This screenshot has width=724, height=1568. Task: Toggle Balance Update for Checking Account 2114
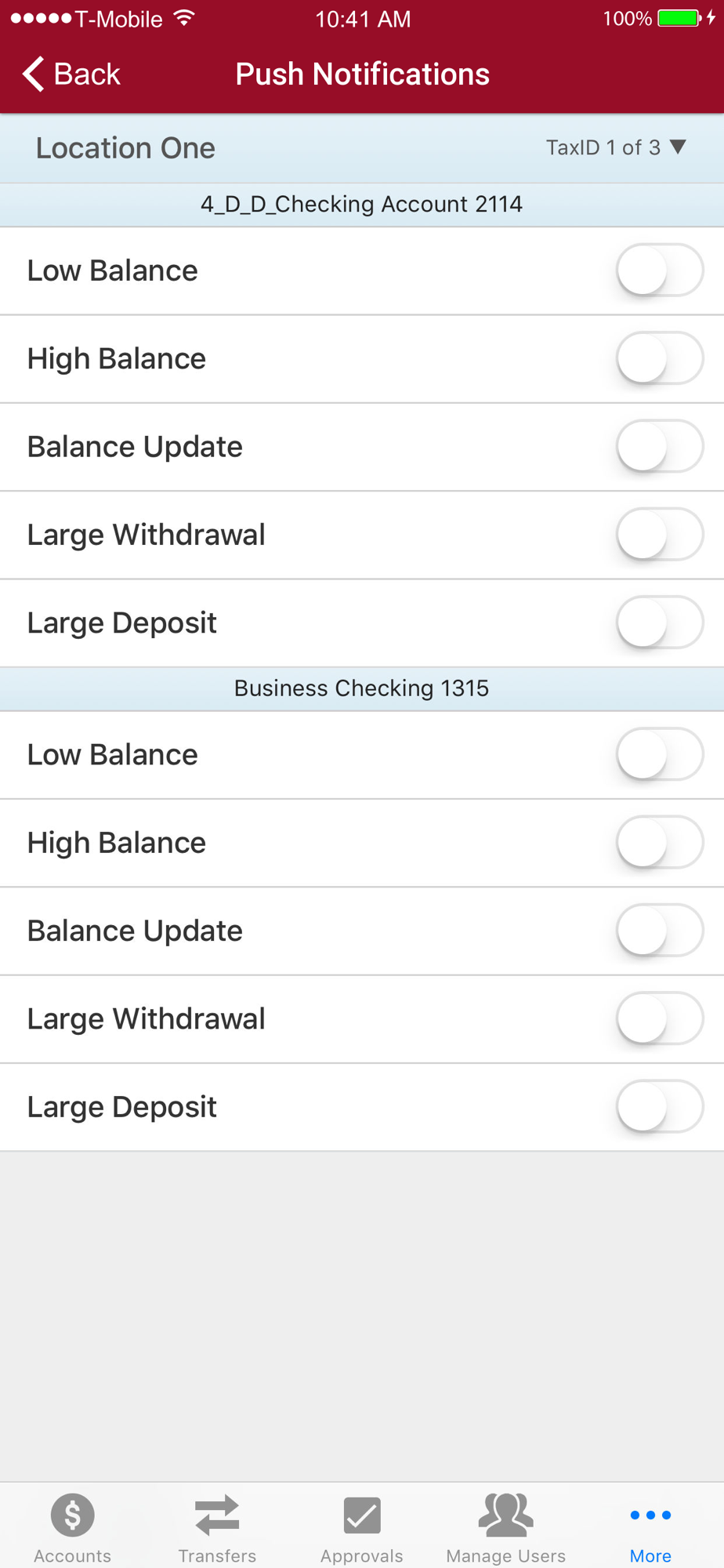coord(659,446)
